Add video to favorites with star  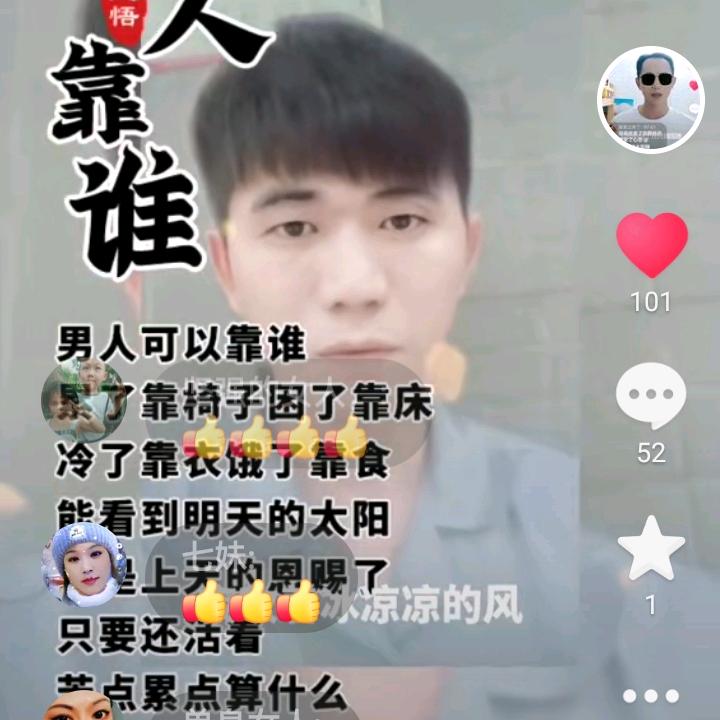[x=651, y=548]
